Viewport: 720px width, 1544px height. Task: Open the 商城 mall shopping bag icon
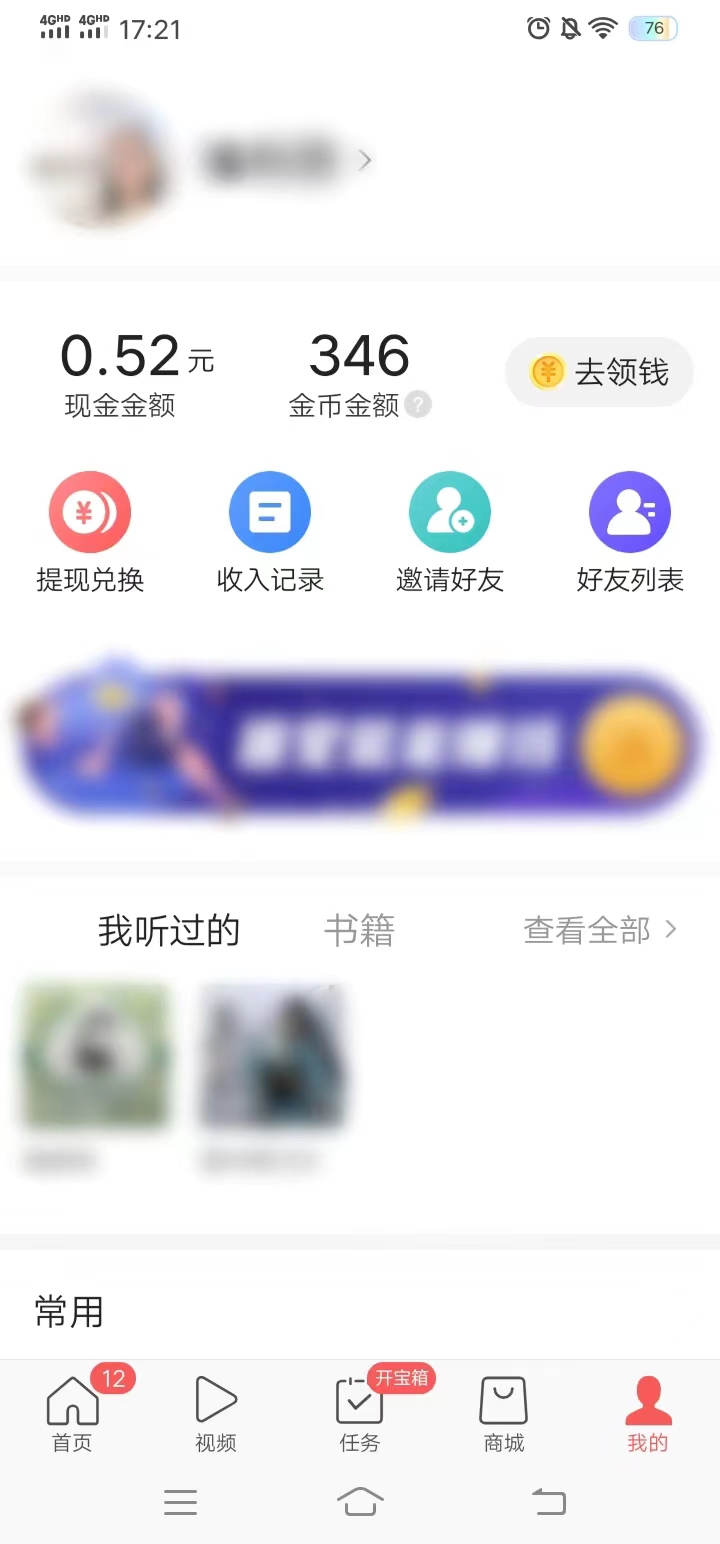(503, 1402)
